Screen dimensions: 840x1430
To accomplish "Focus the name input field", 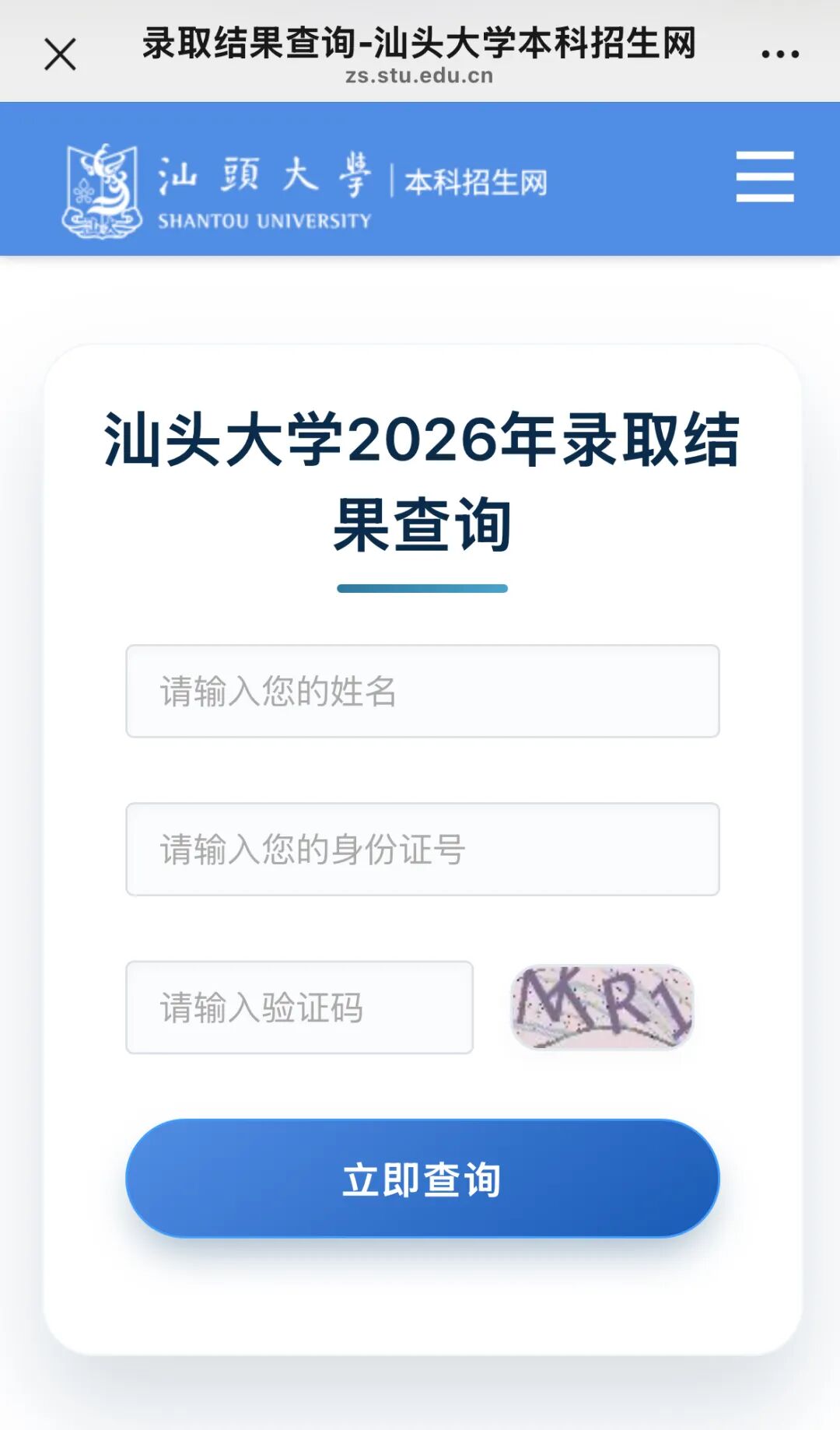I will click(x=422, y=691).
